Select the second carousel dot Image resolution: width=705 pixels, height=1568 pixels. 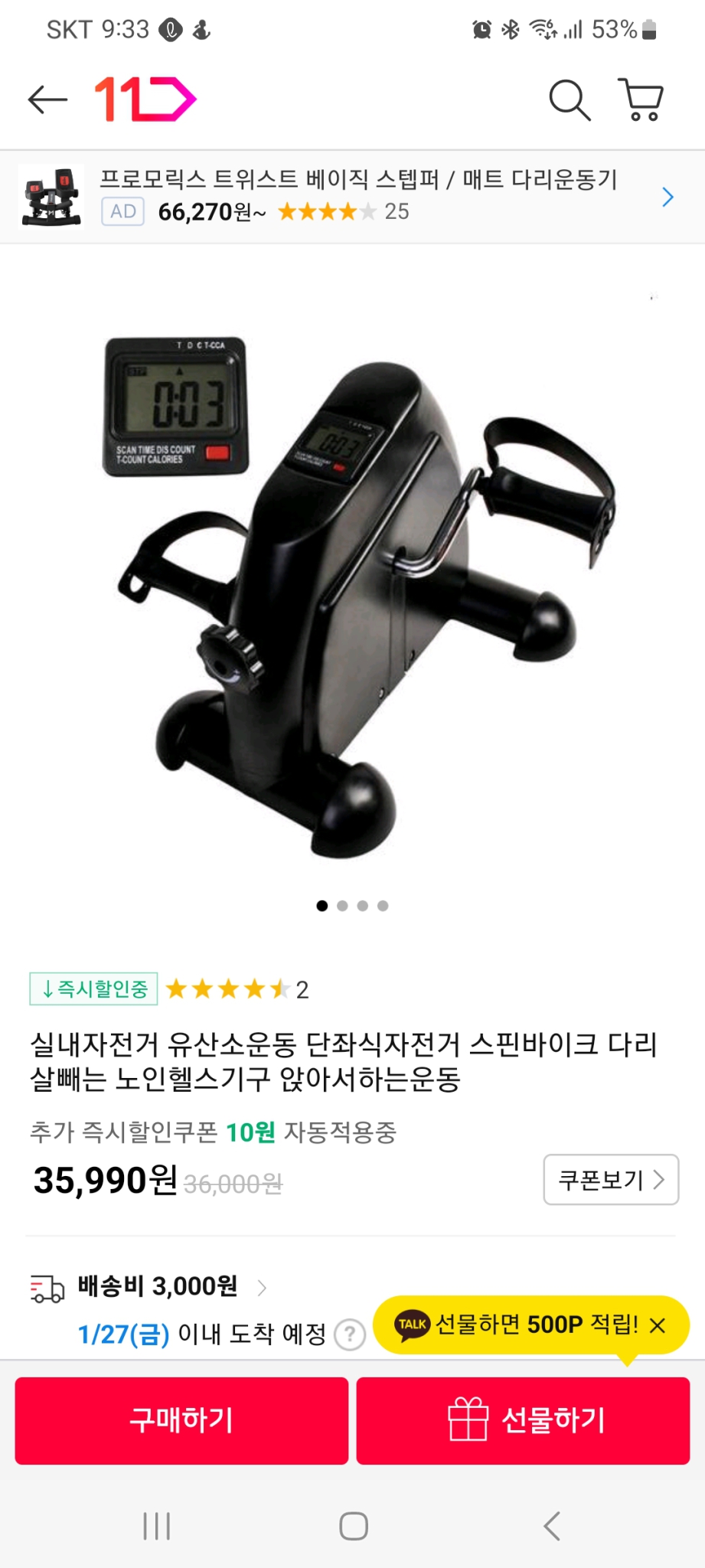(341, 905)
